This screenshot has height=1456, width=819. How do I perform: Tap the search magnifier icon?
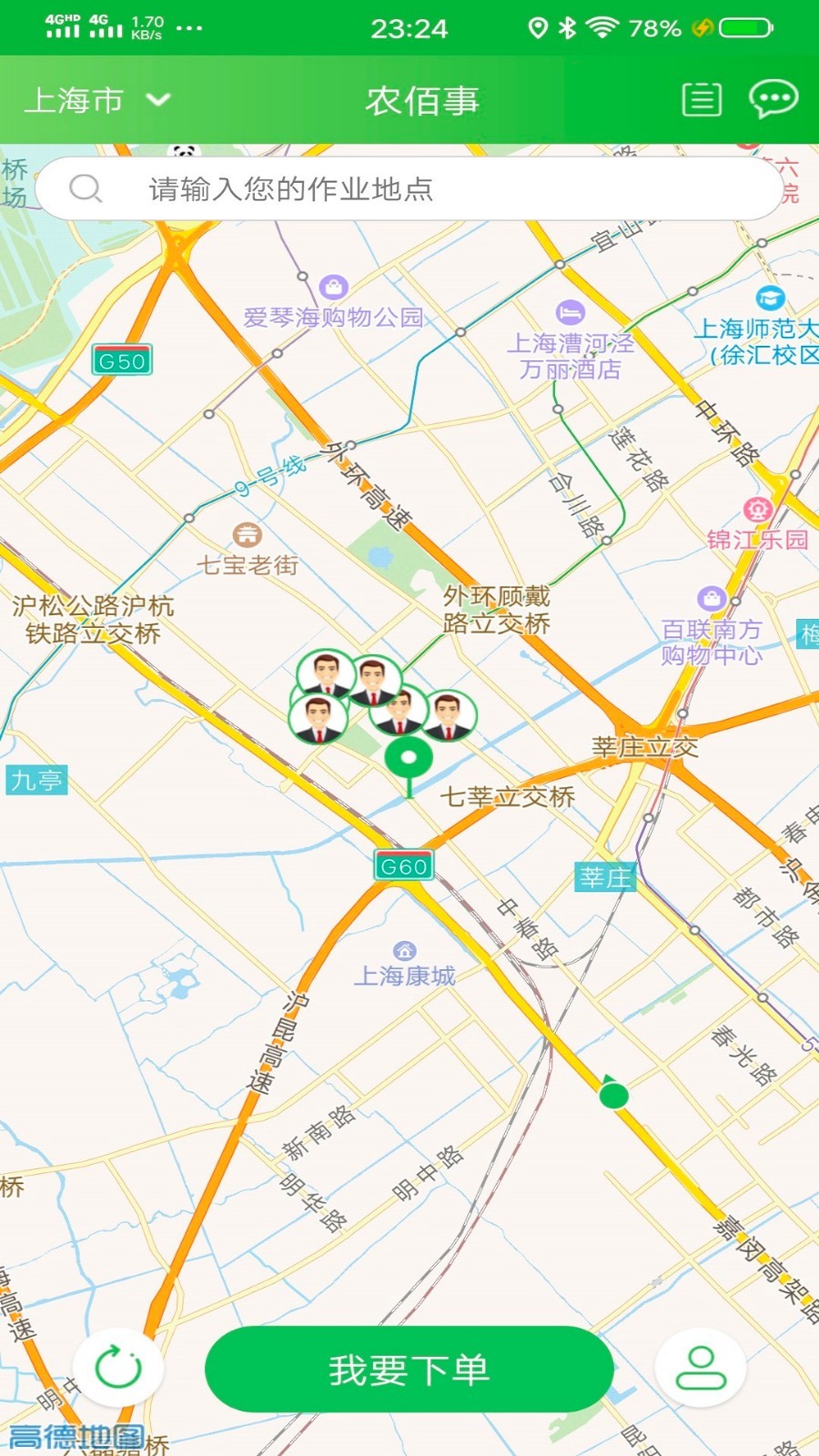86,189
